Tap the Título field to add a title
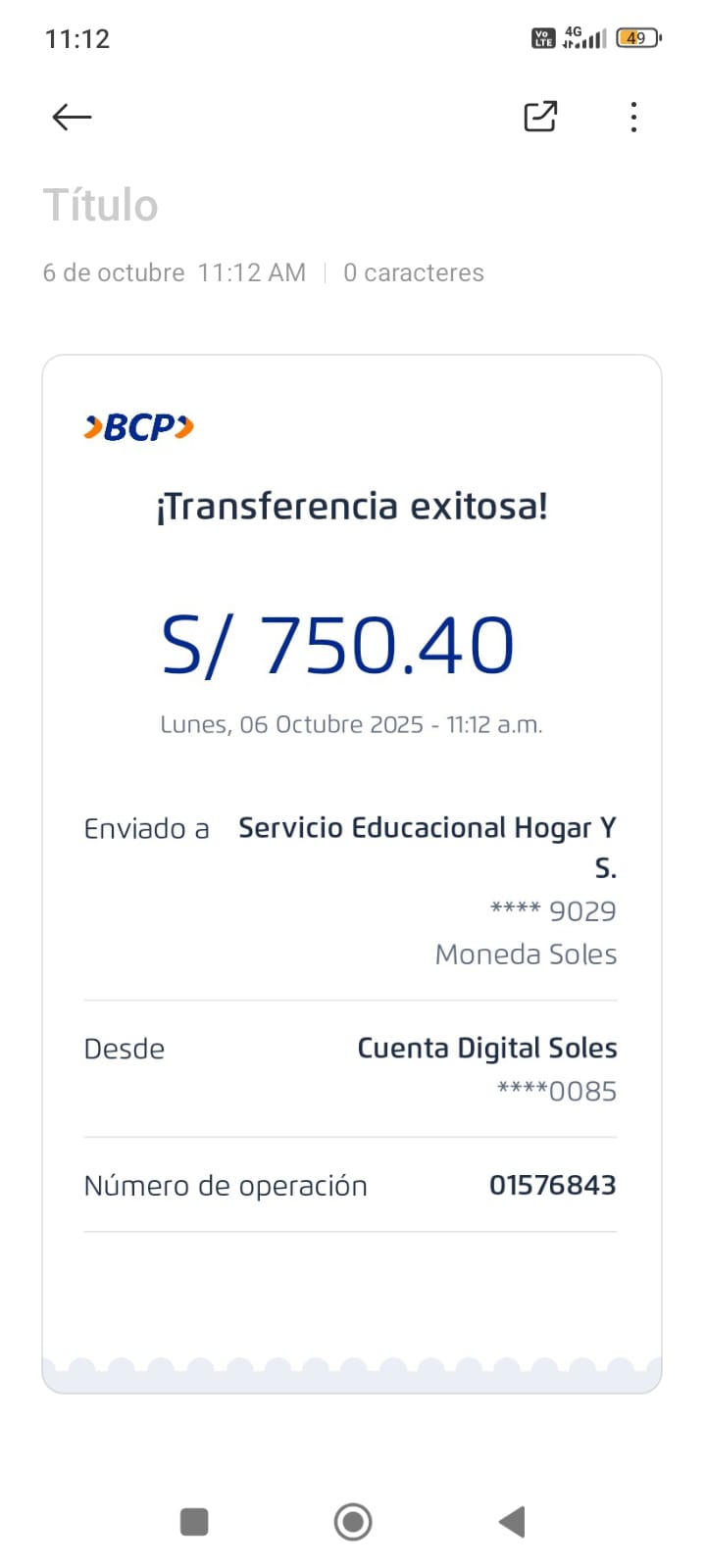Viewport: 706px width, 1568px height. click(101, 206)
